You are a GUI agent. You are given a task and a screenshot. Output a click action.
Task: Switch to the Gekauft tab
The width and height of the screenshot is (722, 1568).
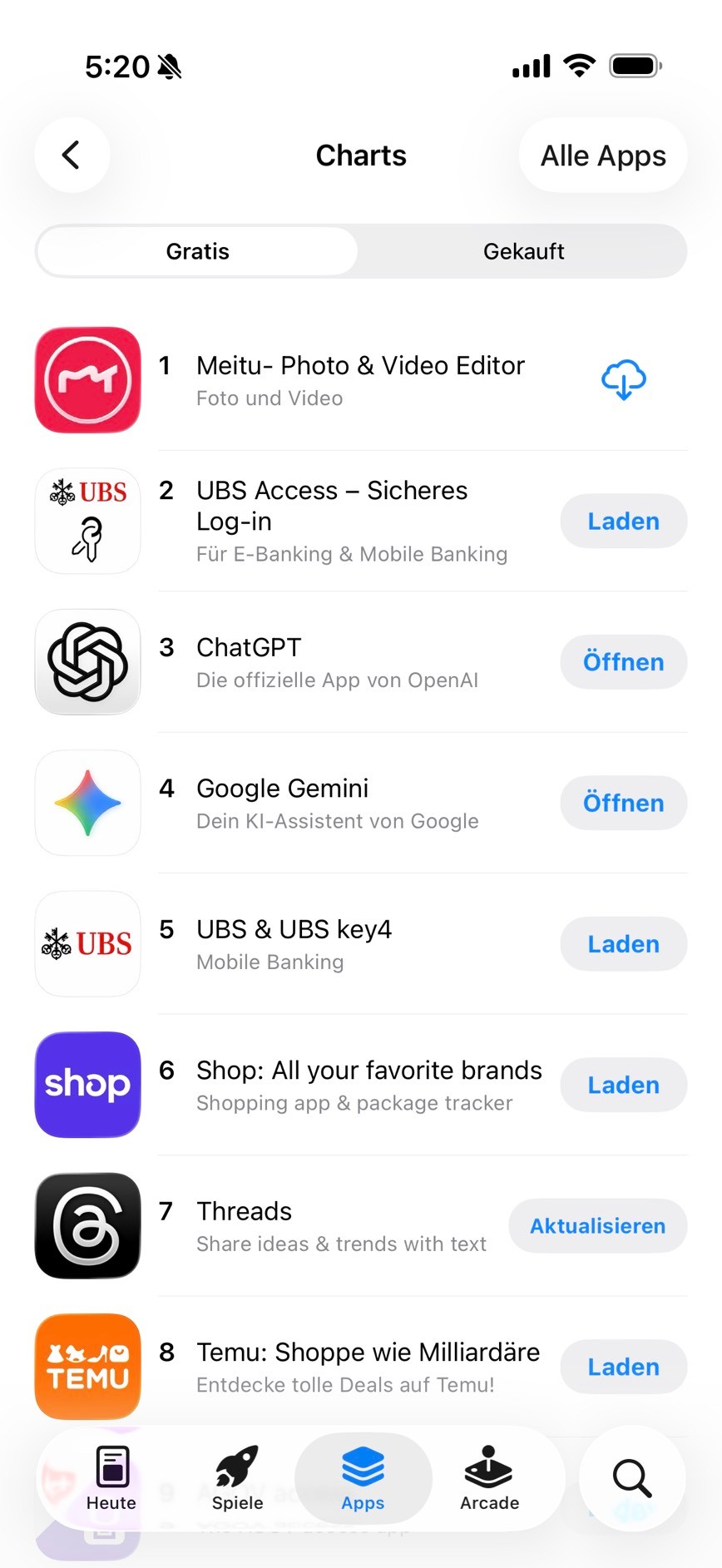point(524,250)
